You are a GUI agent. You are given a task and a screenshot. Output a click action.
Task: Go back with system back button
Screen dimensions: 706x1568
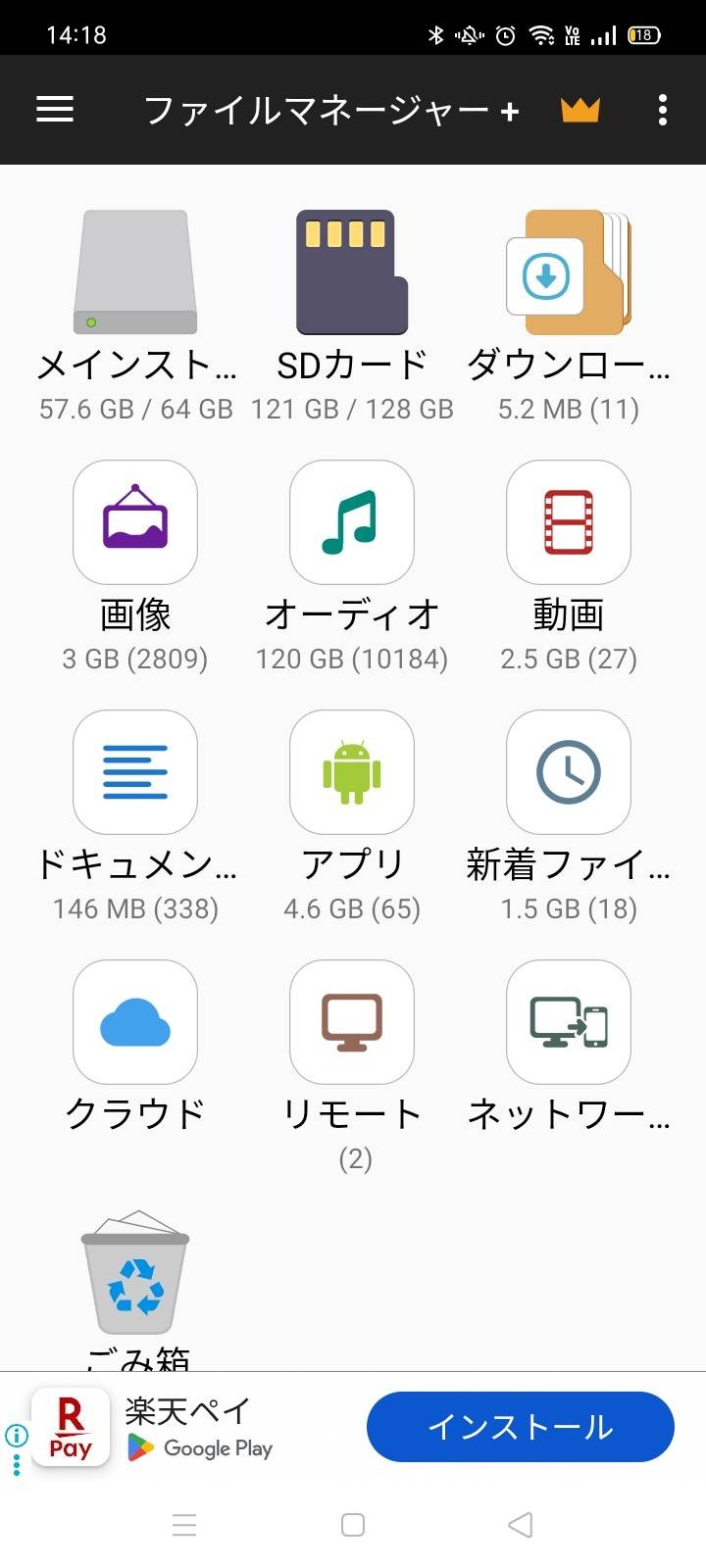(521, 1525)
